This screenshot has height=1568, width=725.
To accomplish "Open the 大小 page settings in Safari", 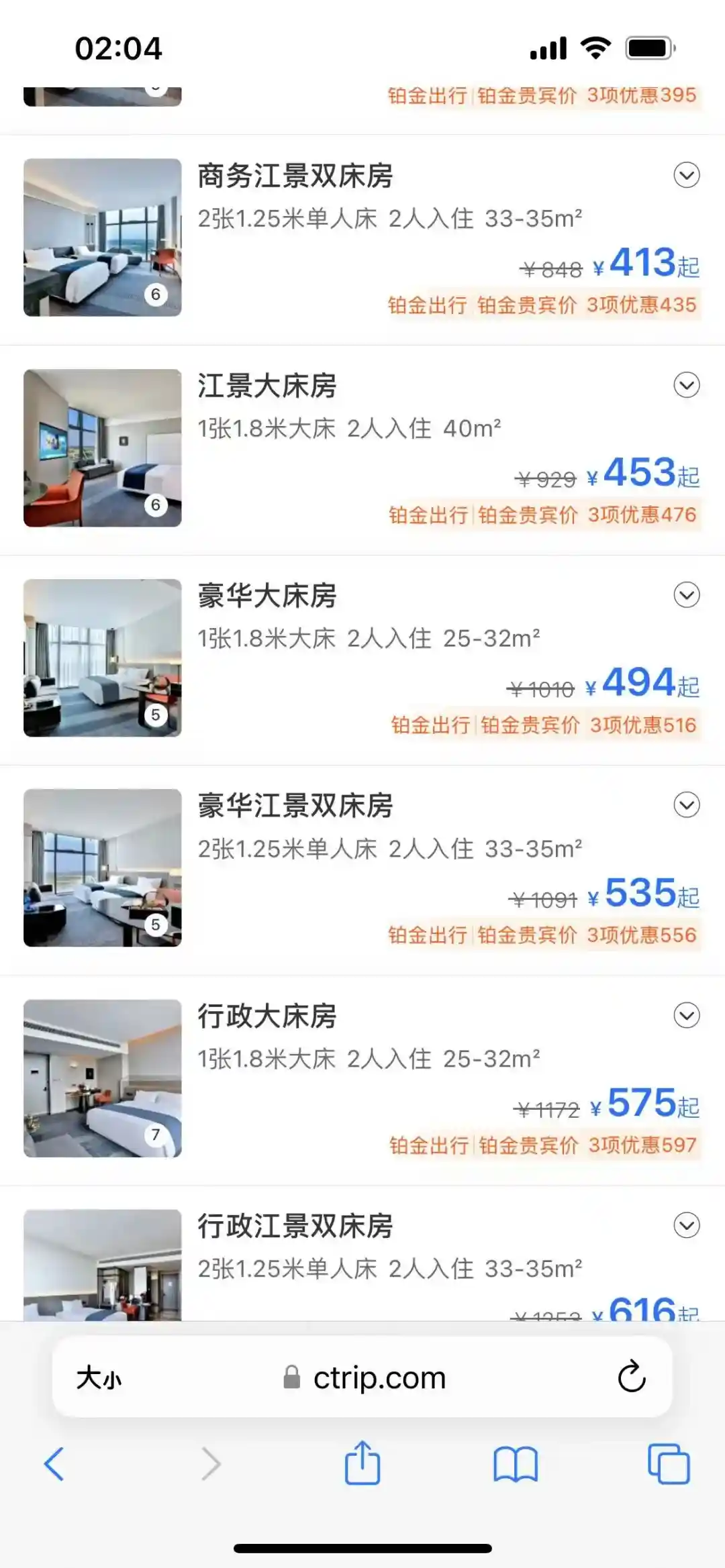I will click(x=99, y=1378).
